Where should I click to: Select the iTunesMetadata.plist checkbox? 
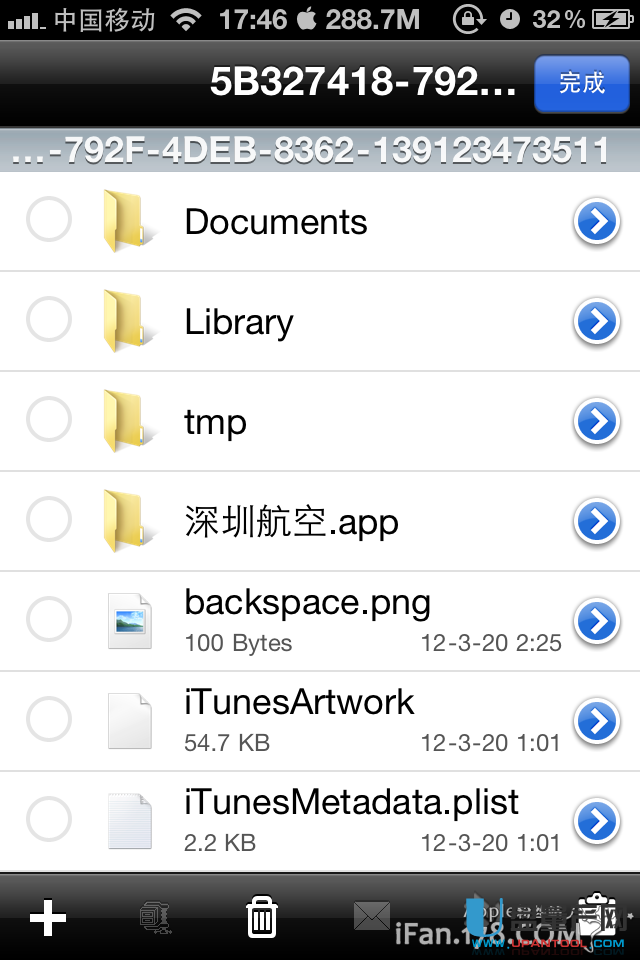coord(48,820)
